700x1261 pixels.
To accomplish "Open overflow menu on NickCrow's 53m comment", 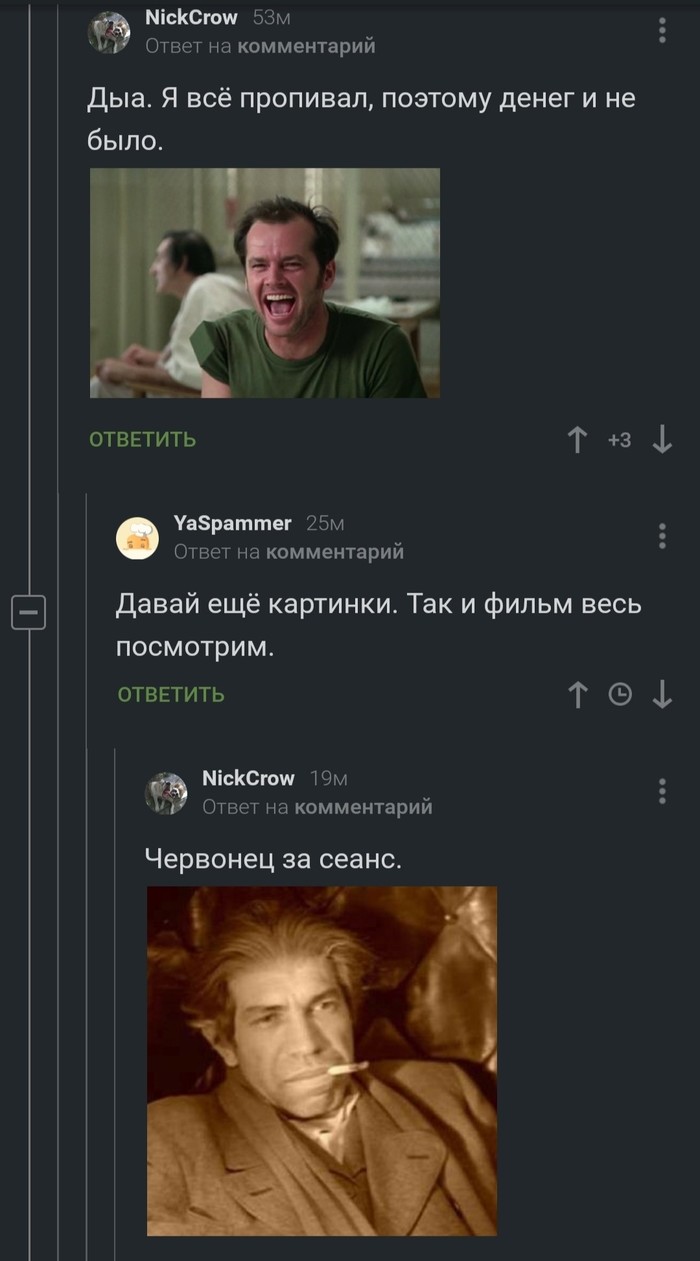I will pyautogui.click(x=662, y=30).
